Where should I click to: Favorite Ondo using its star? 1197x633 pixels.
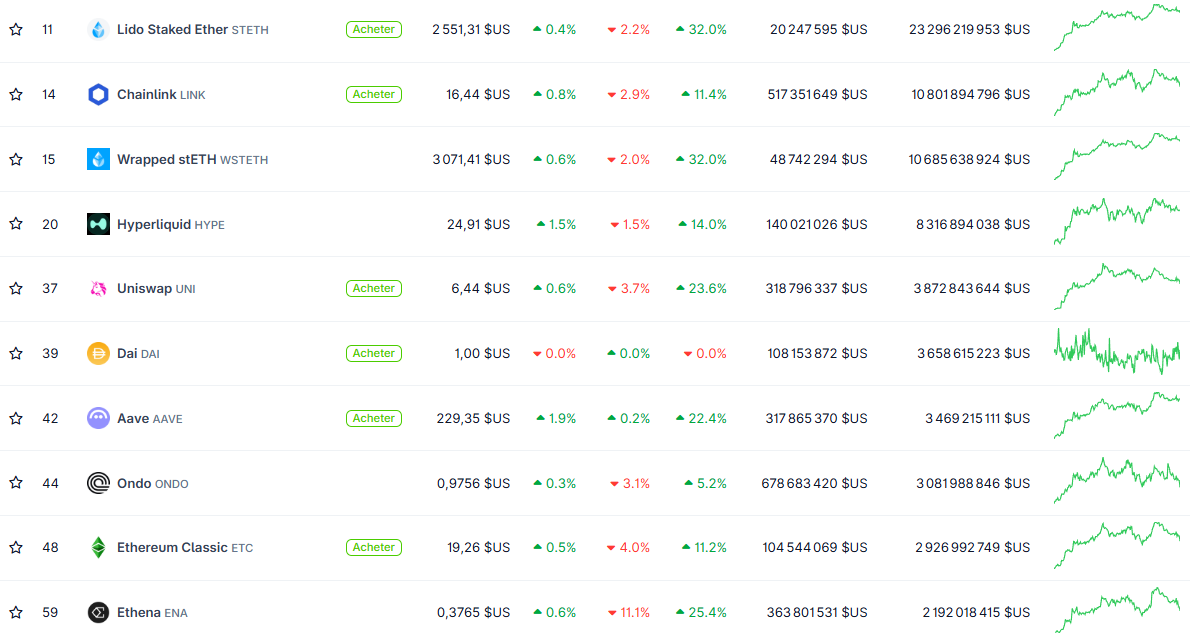coord(16,483)
